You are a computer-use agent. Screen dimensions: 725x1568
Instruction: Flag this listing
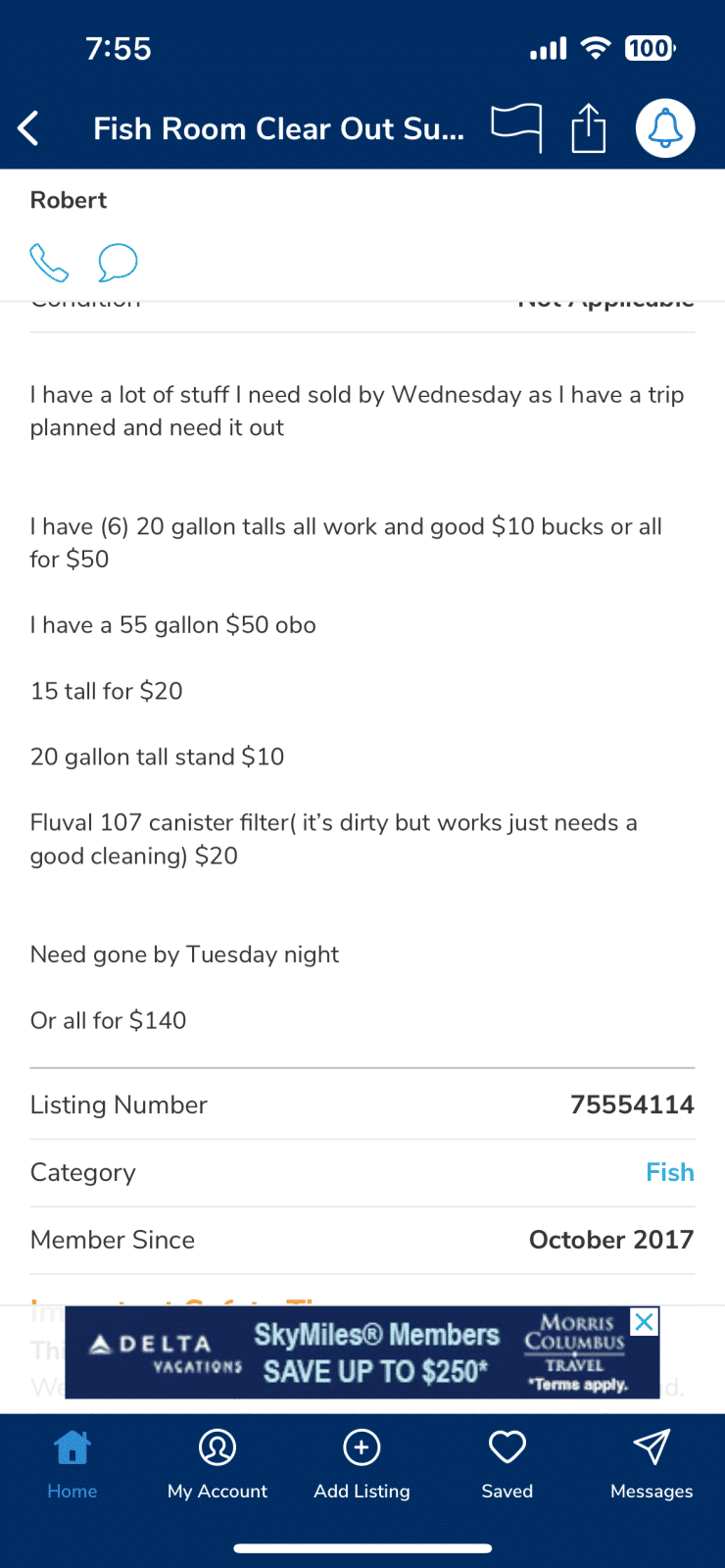tap(516, 127)
